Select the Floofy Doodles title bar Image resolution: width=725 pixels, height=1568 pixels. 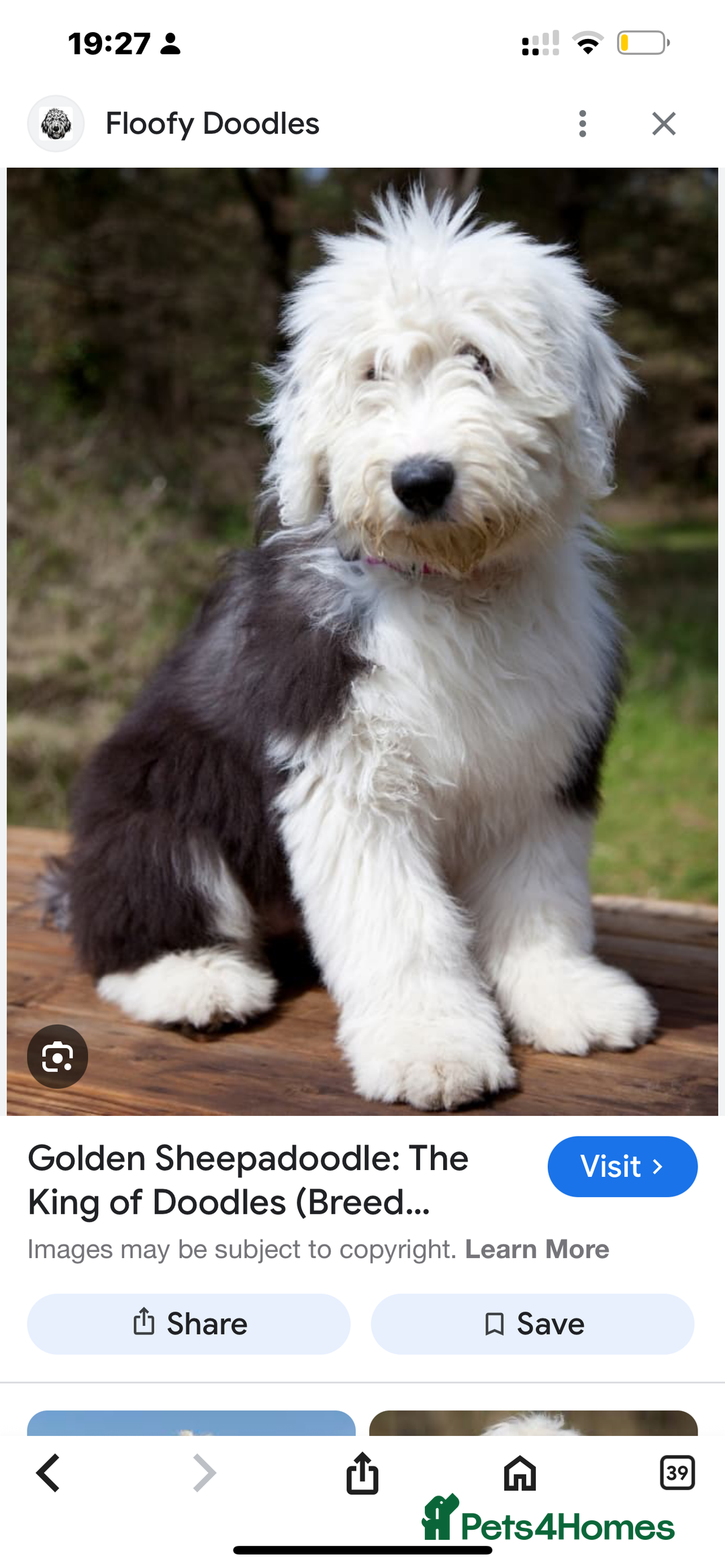coord(212,123)
